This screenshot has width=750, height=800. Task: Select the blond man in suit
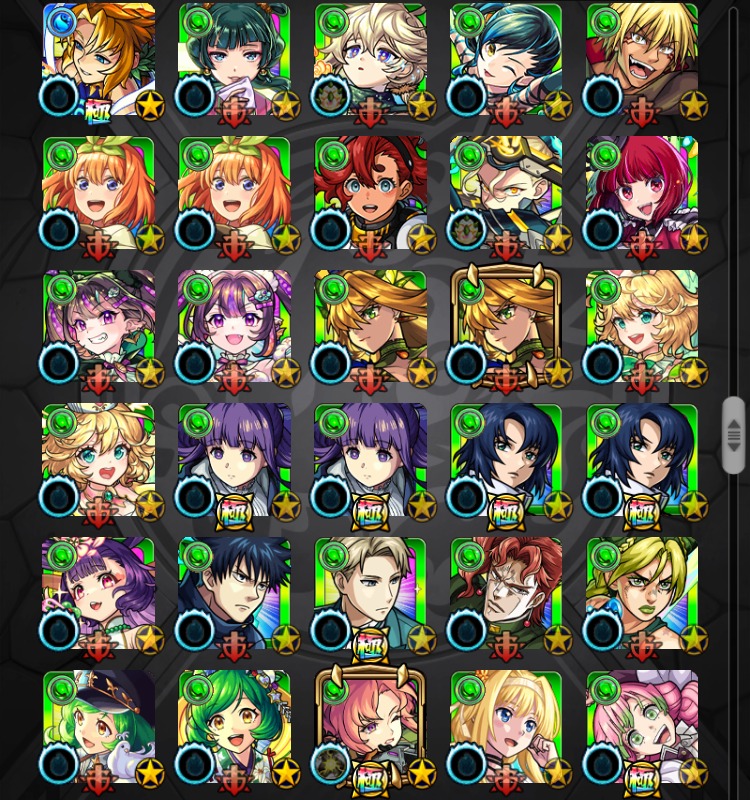[370, 594]
